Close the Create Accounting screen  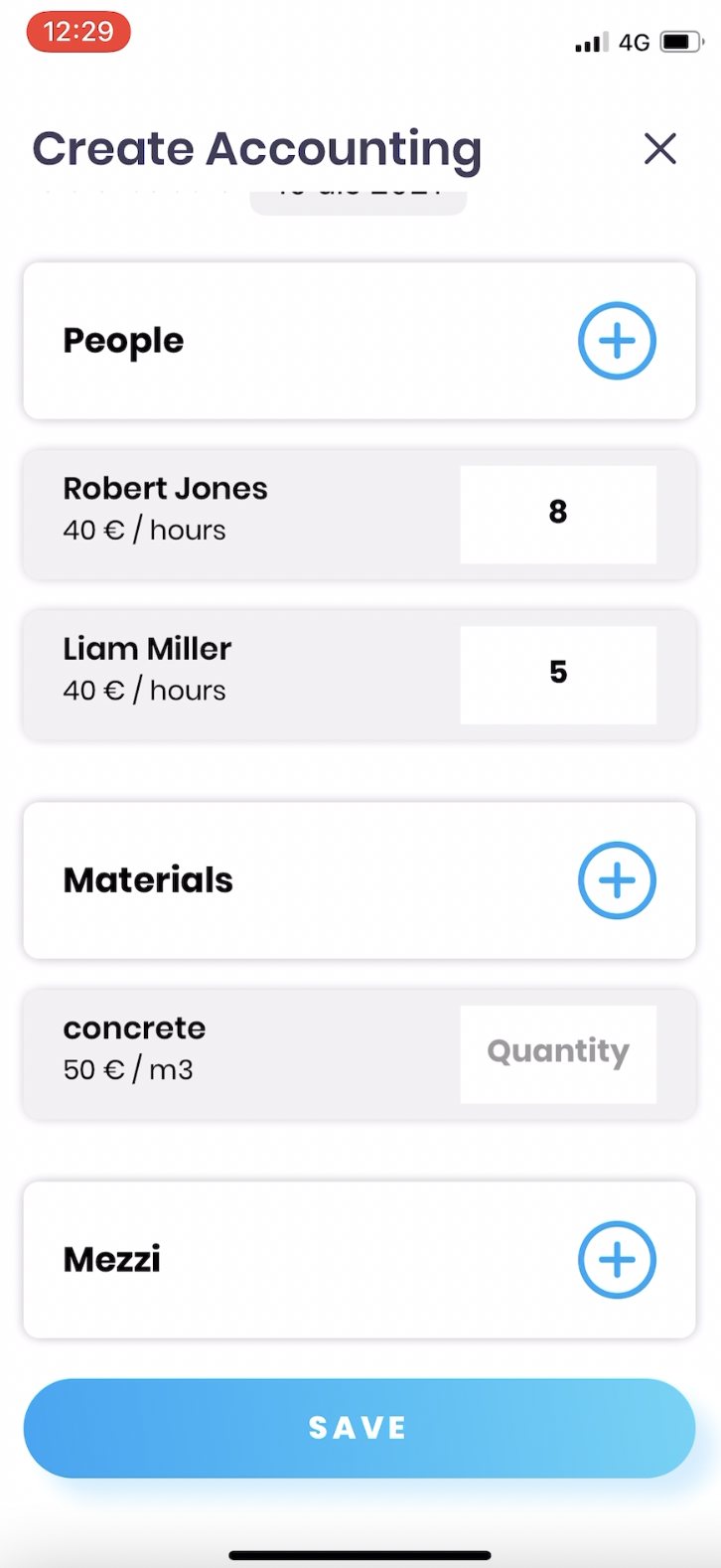point(659,149)
